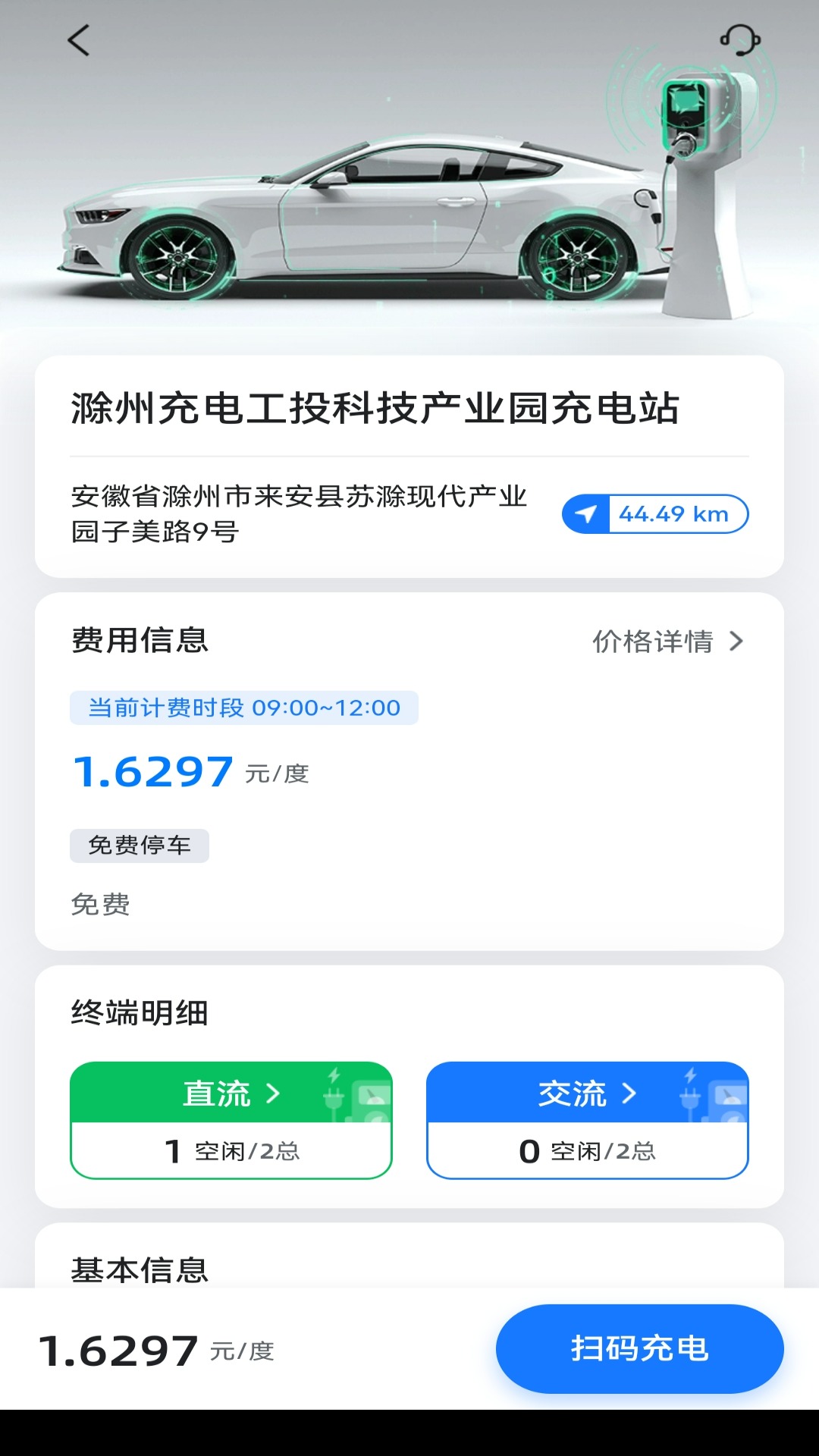The height and width of the screenshot is (1456, 819).
Task: Tap the 费用信息 section header
Action: point(141,641)
